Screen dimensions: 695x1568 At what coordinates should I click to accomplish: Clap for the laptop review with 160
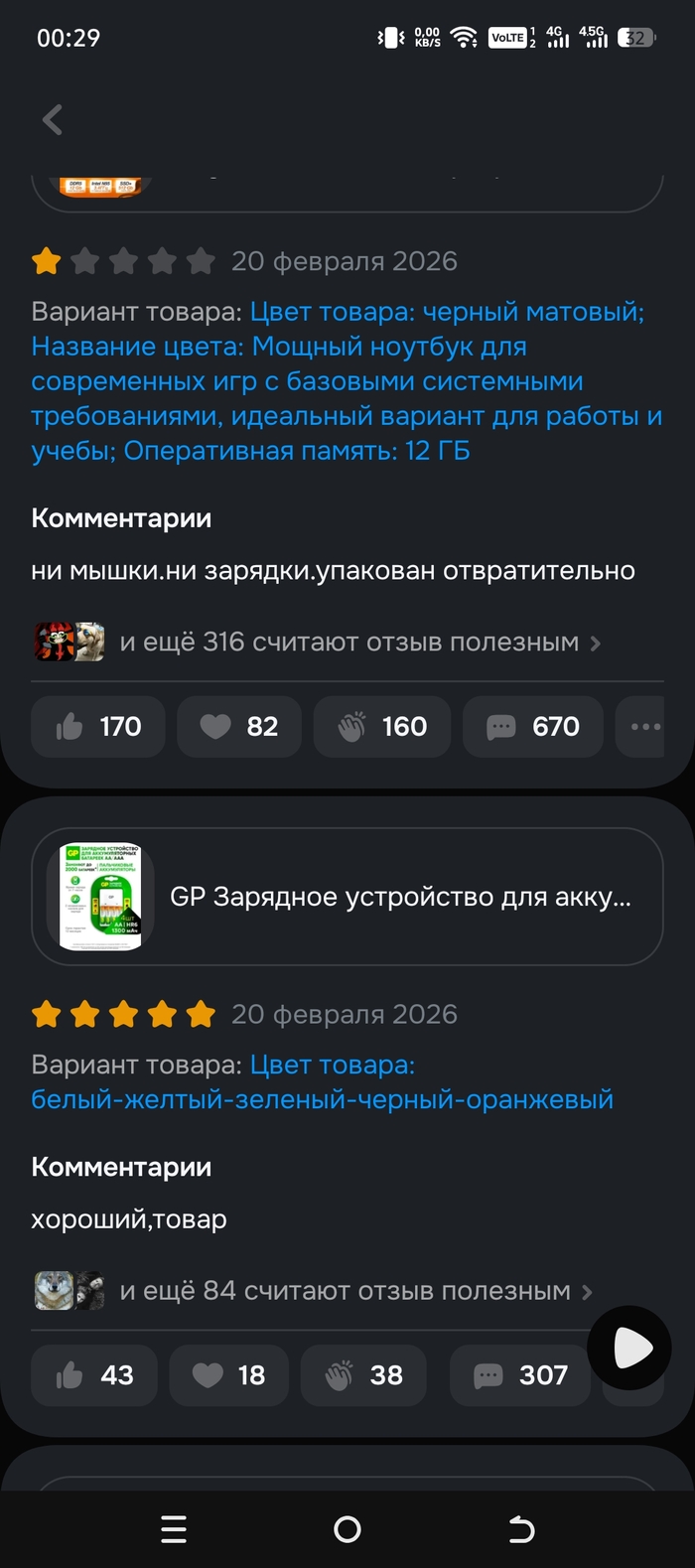click(382, 727)
